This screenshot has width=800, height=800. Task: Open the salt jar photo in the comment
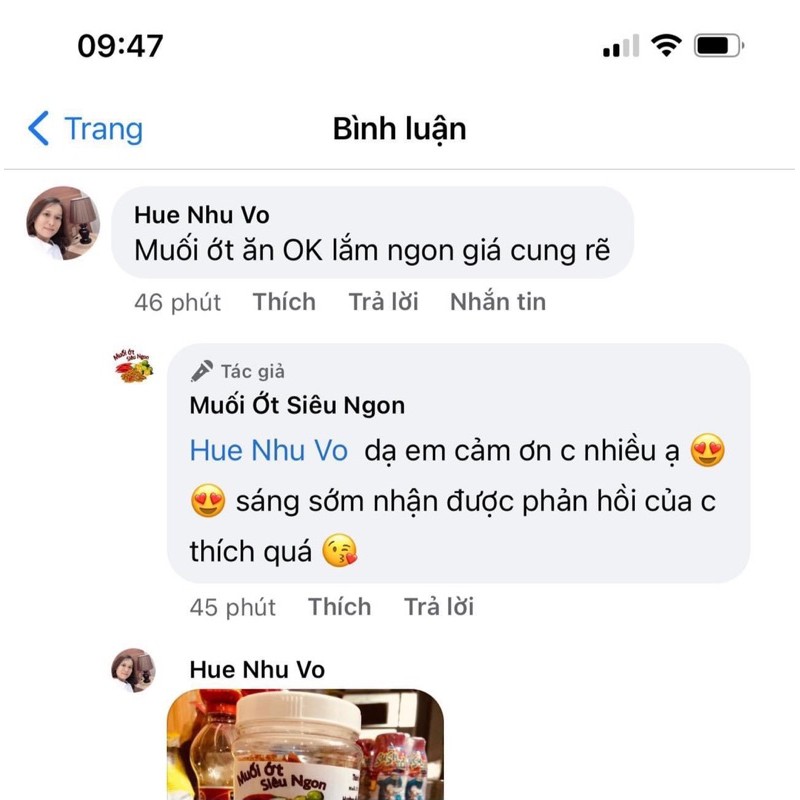pos(304,745)
